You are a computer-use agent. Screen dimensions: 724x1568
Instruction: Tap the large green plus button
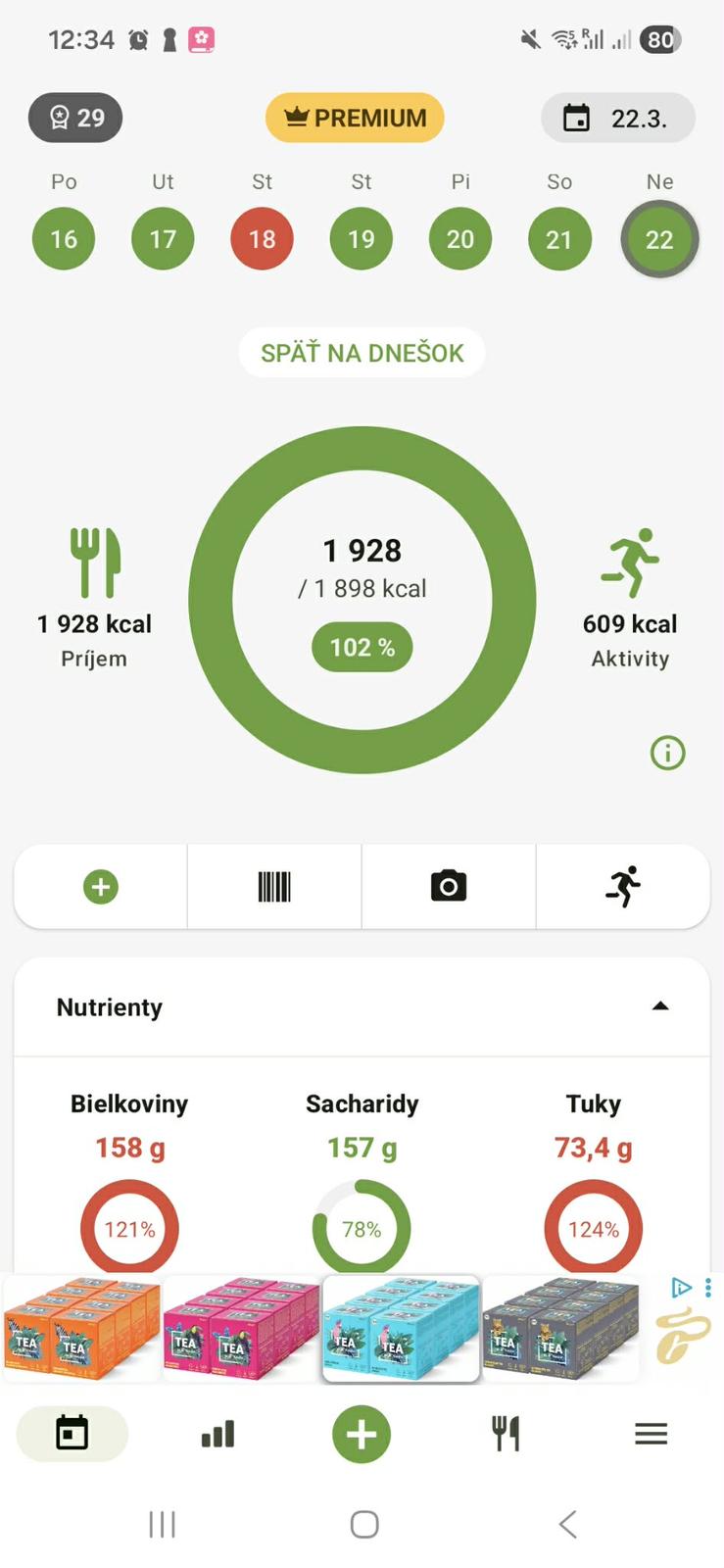(x=362, y=1434)
